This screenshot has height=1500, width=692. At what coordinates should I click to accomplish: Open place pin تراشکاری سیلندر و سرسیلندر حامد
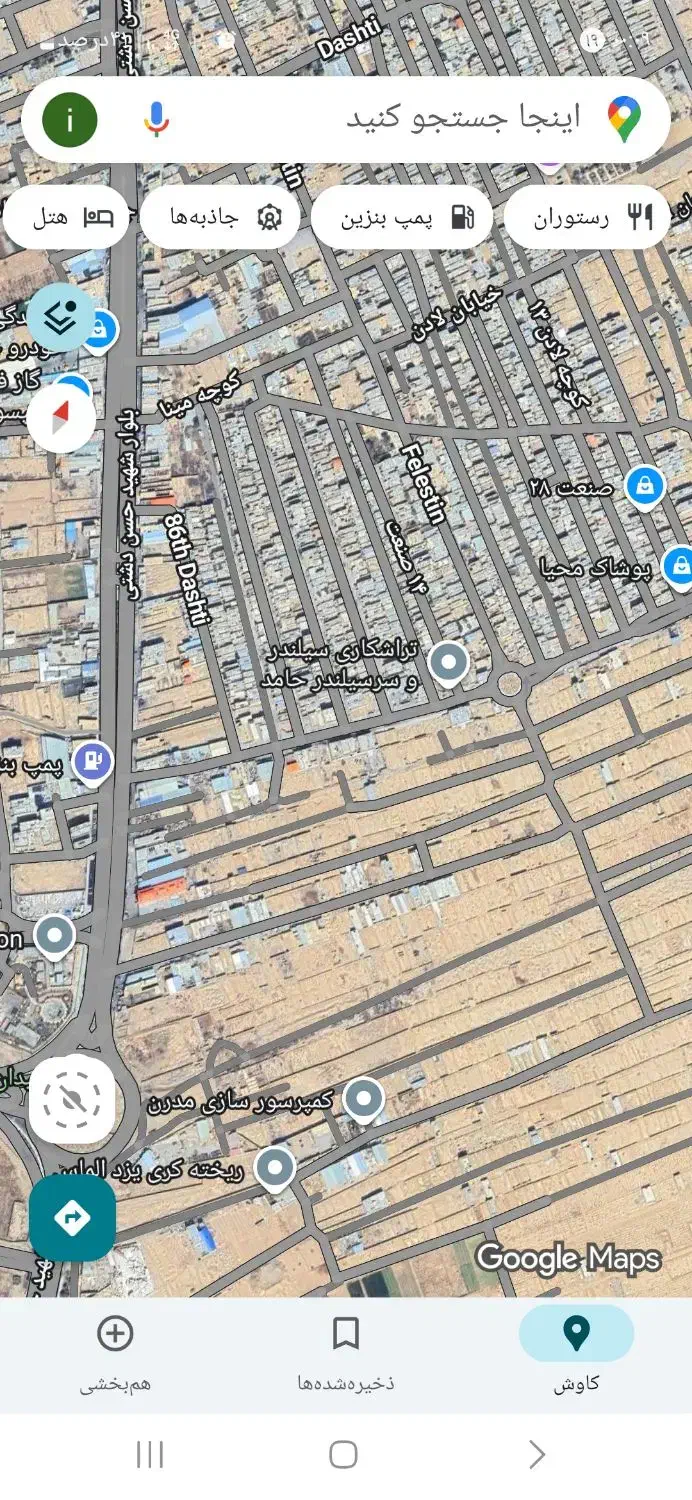point(449,662)
